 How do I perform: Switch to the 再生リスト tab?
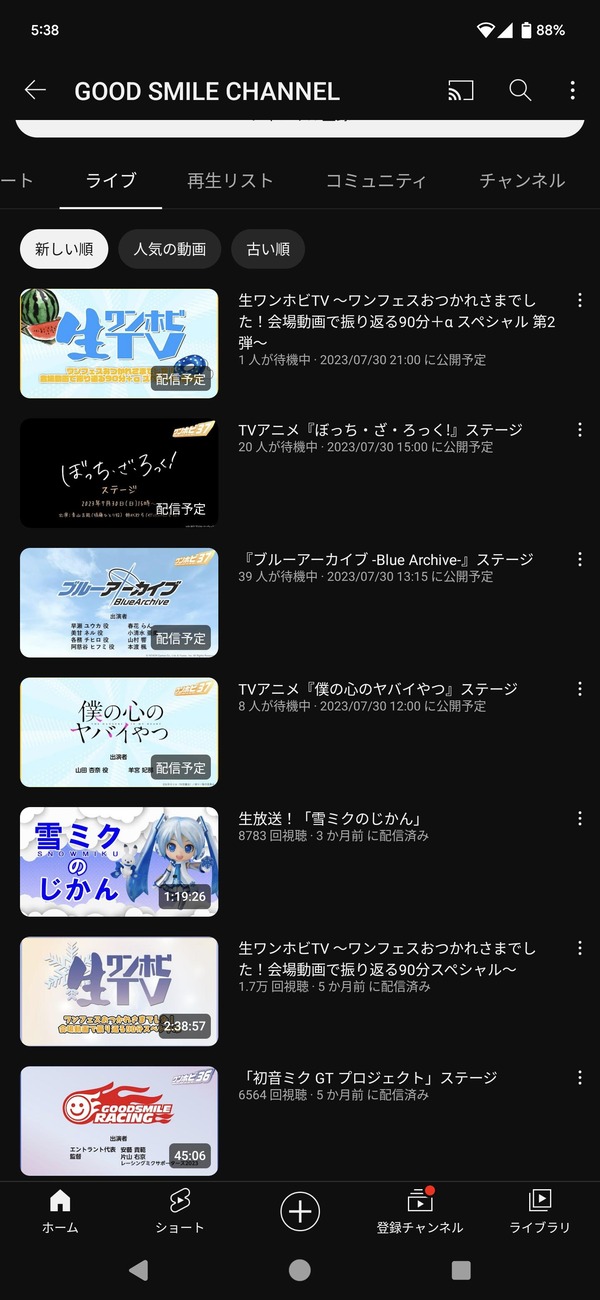tap(230, 181)
